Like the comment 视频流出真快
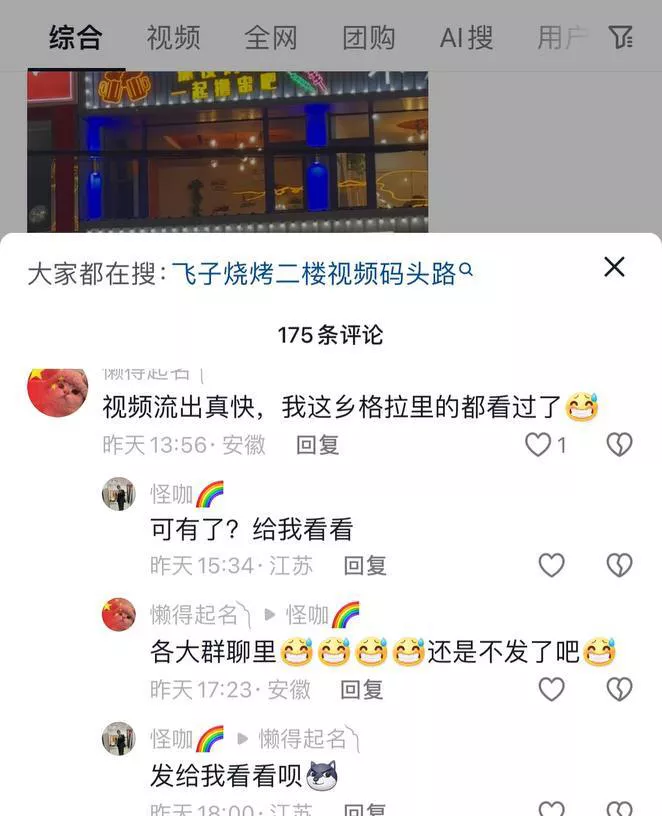662x816 pixels. point(539,445)
